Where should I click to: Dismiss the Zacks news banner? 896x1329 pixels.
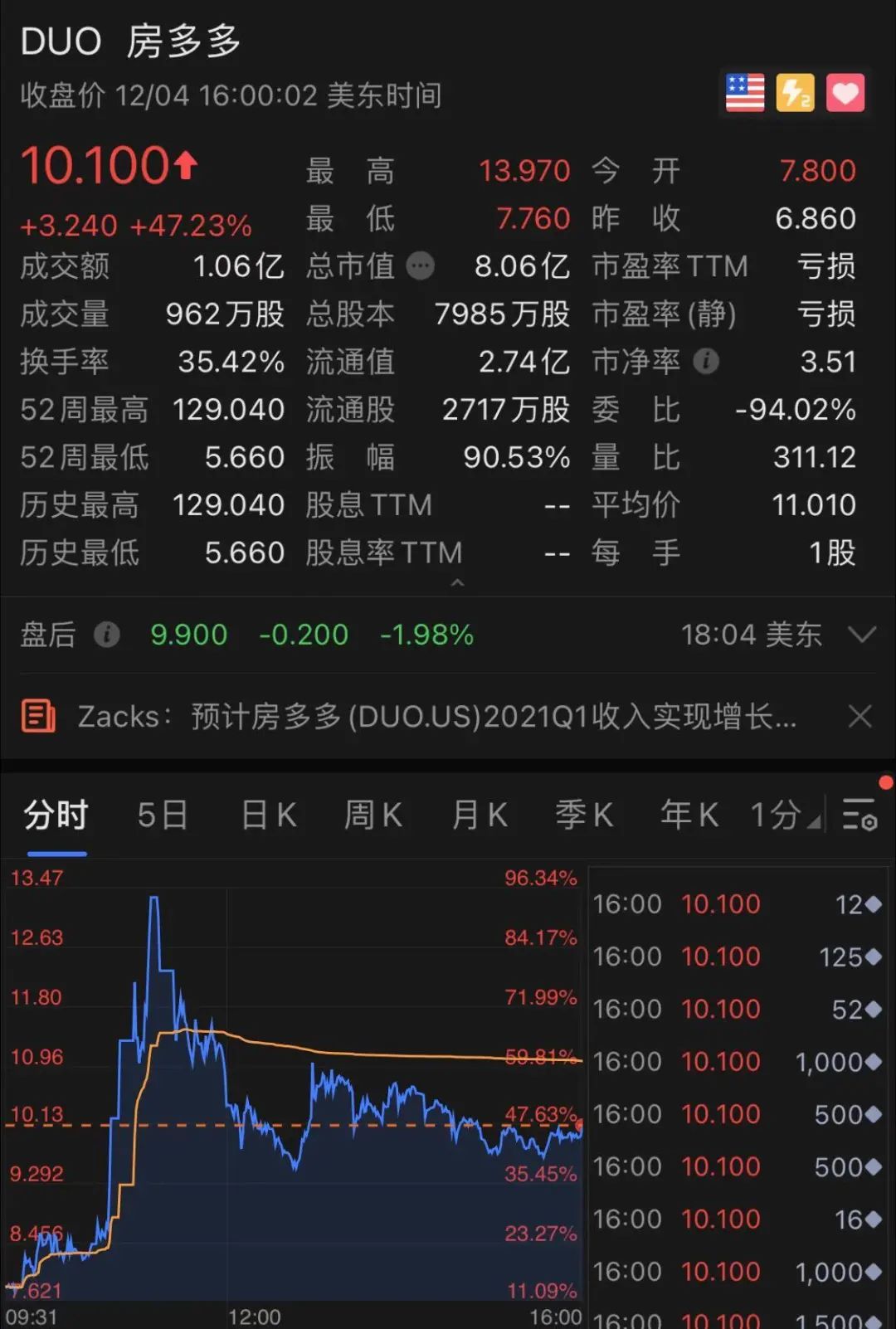[x=860, y=716]
